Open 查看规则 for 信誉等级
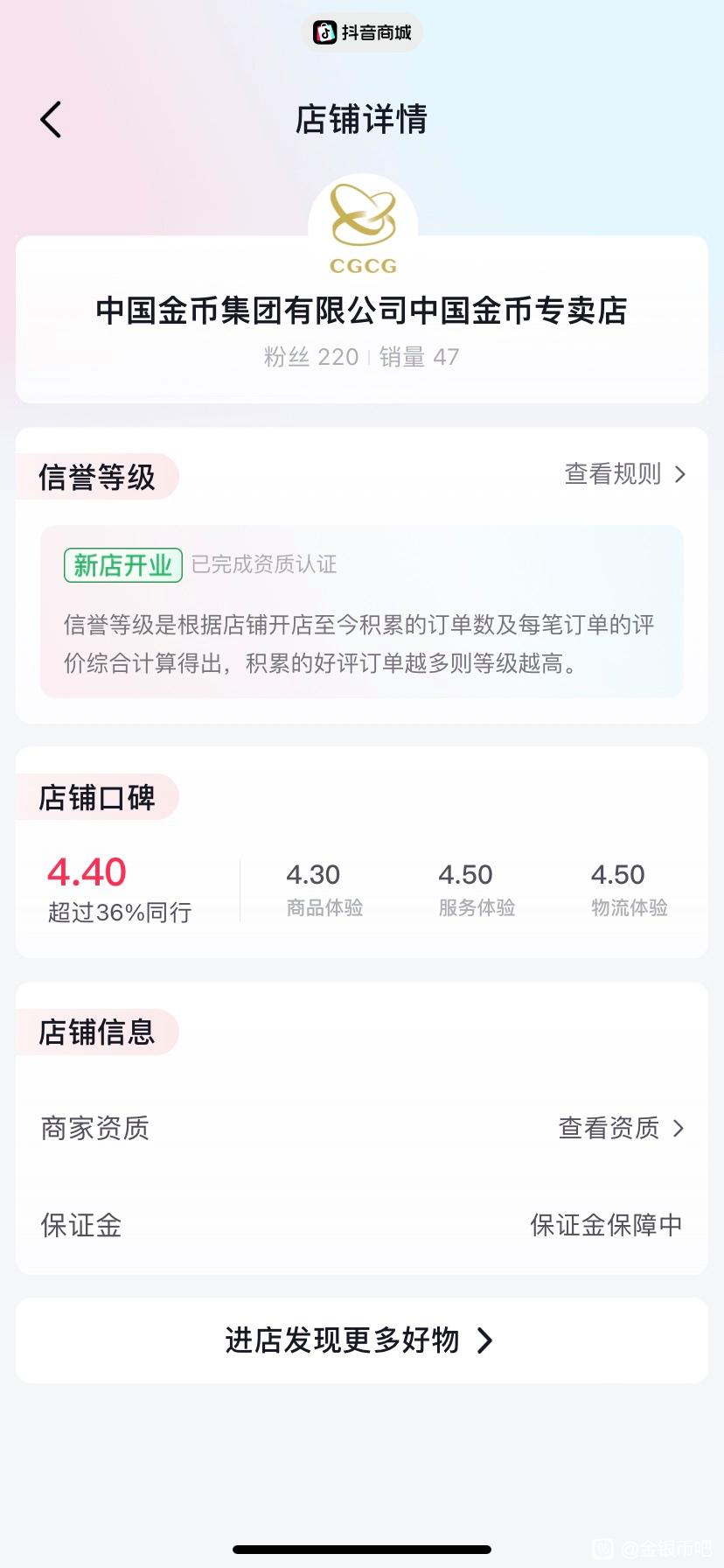The width and height of the screenshot is (724, 1568). (625, 474)
